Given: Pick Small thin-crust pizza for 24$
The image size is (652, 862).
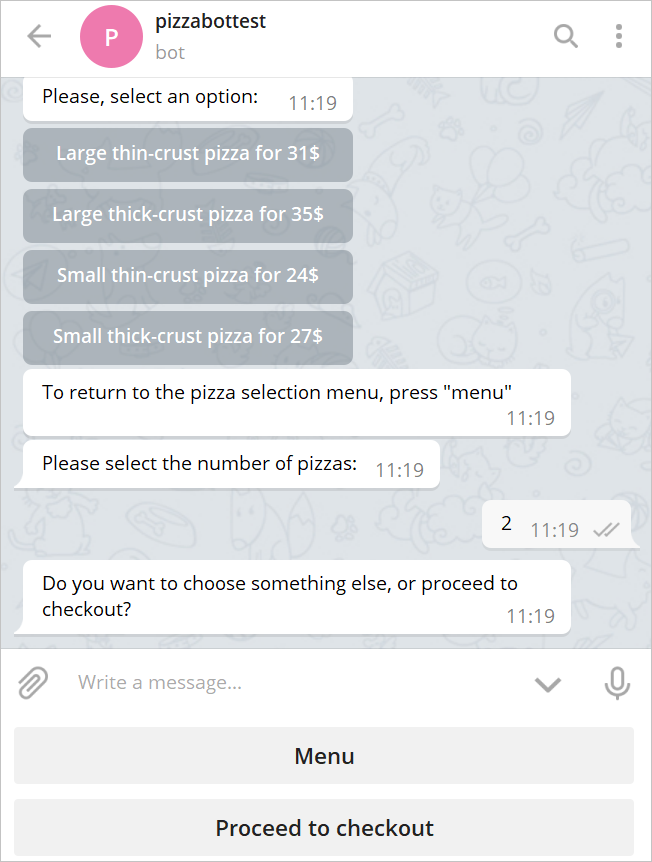Looking at the screenshot, I should (x=188, y=276).
